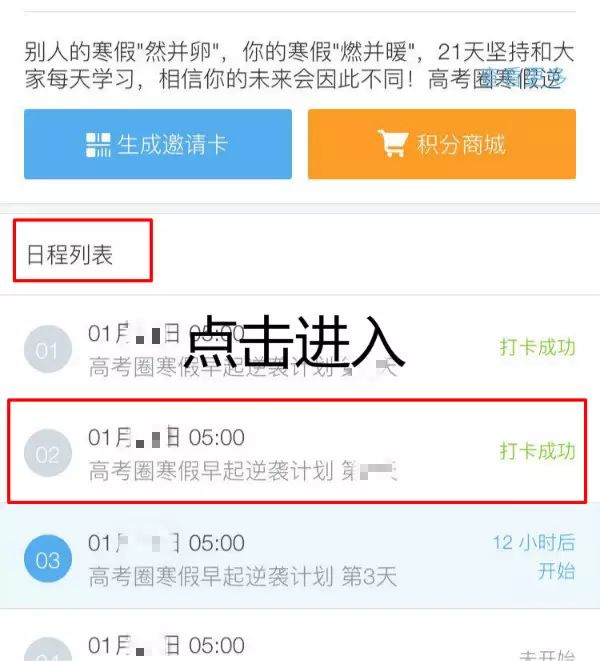Open the 积分商城 points mall
This screenshot has width=600, height=661.
[441, 145]
